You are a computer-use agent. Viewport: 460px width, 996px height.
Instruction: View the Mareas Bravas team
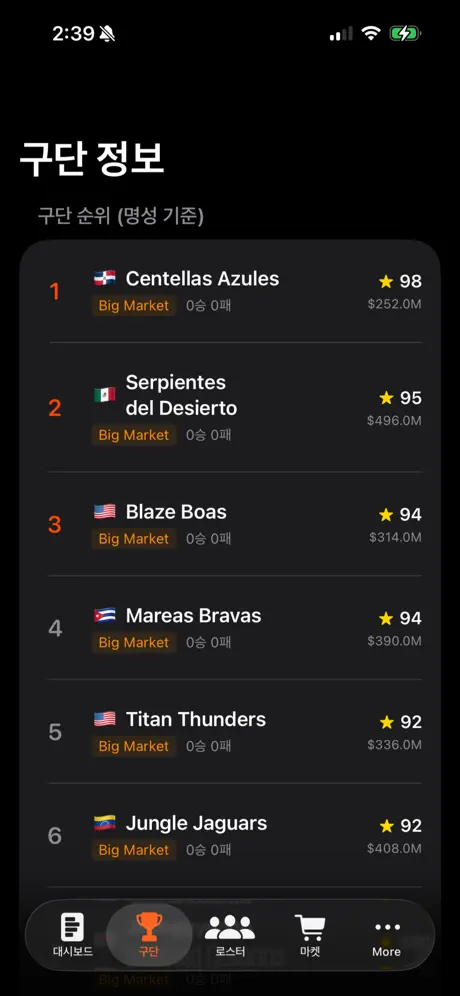(230, 628)
